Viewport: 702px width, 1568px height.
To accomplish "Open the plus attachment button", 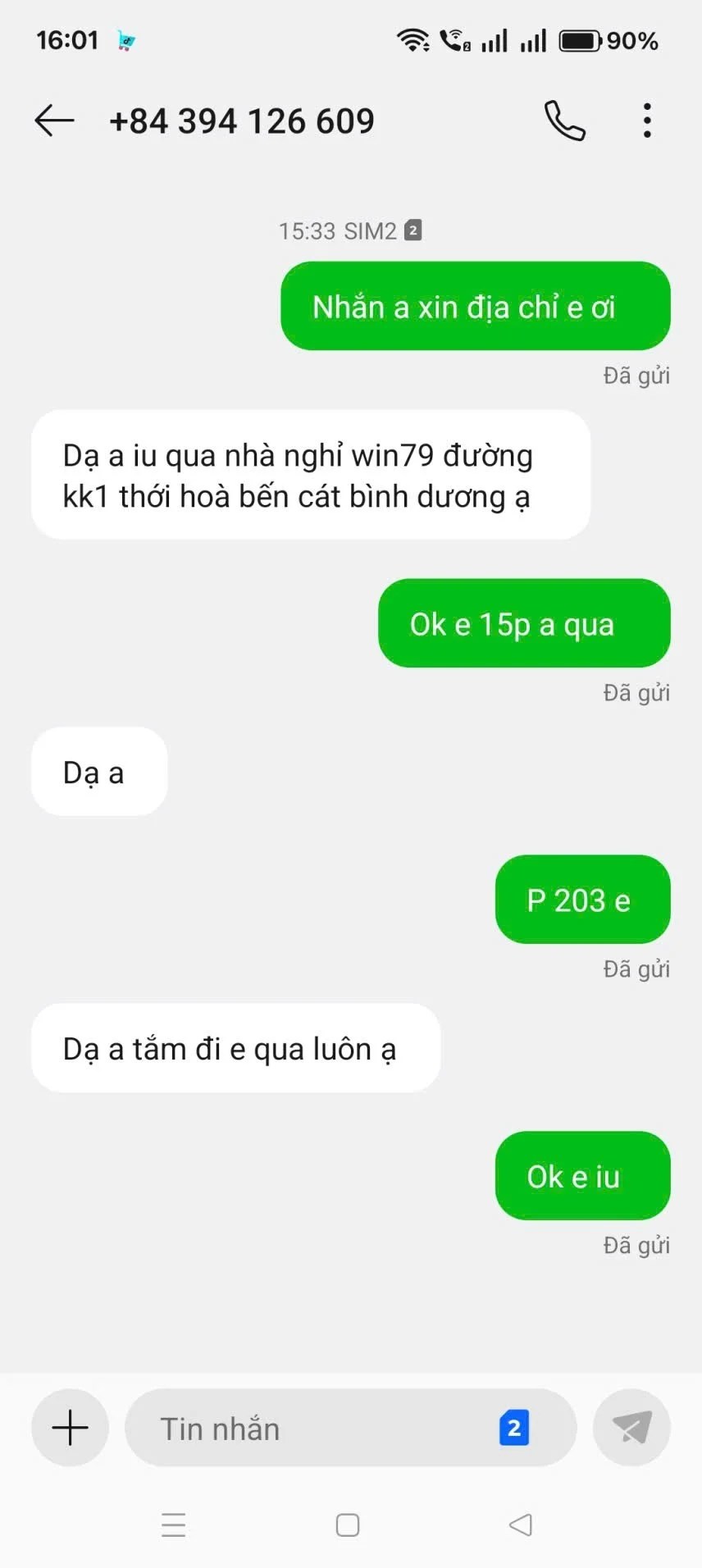I will click(70, 1428).
